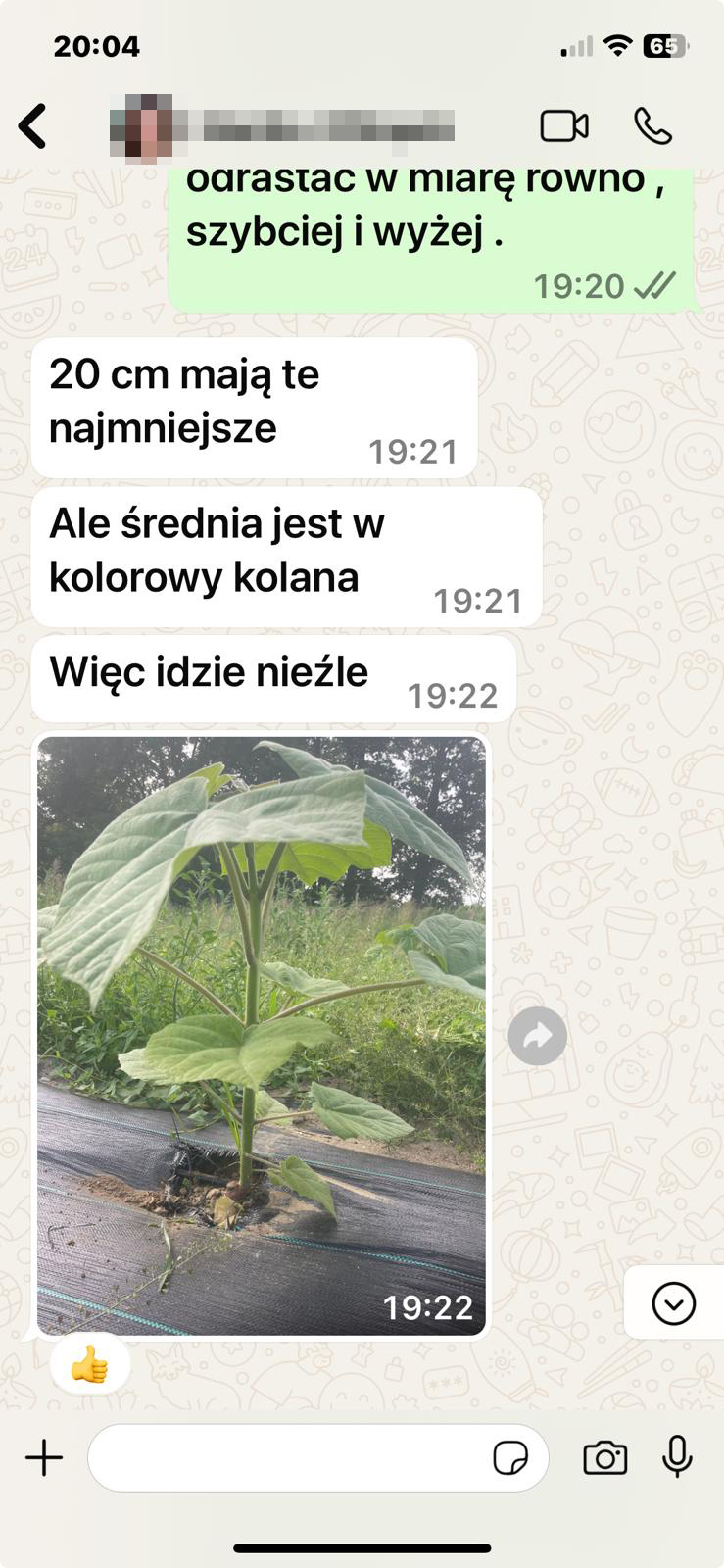Open the attachment plus menu
The image size is (724, 1568).
[x=44, y=1457]
